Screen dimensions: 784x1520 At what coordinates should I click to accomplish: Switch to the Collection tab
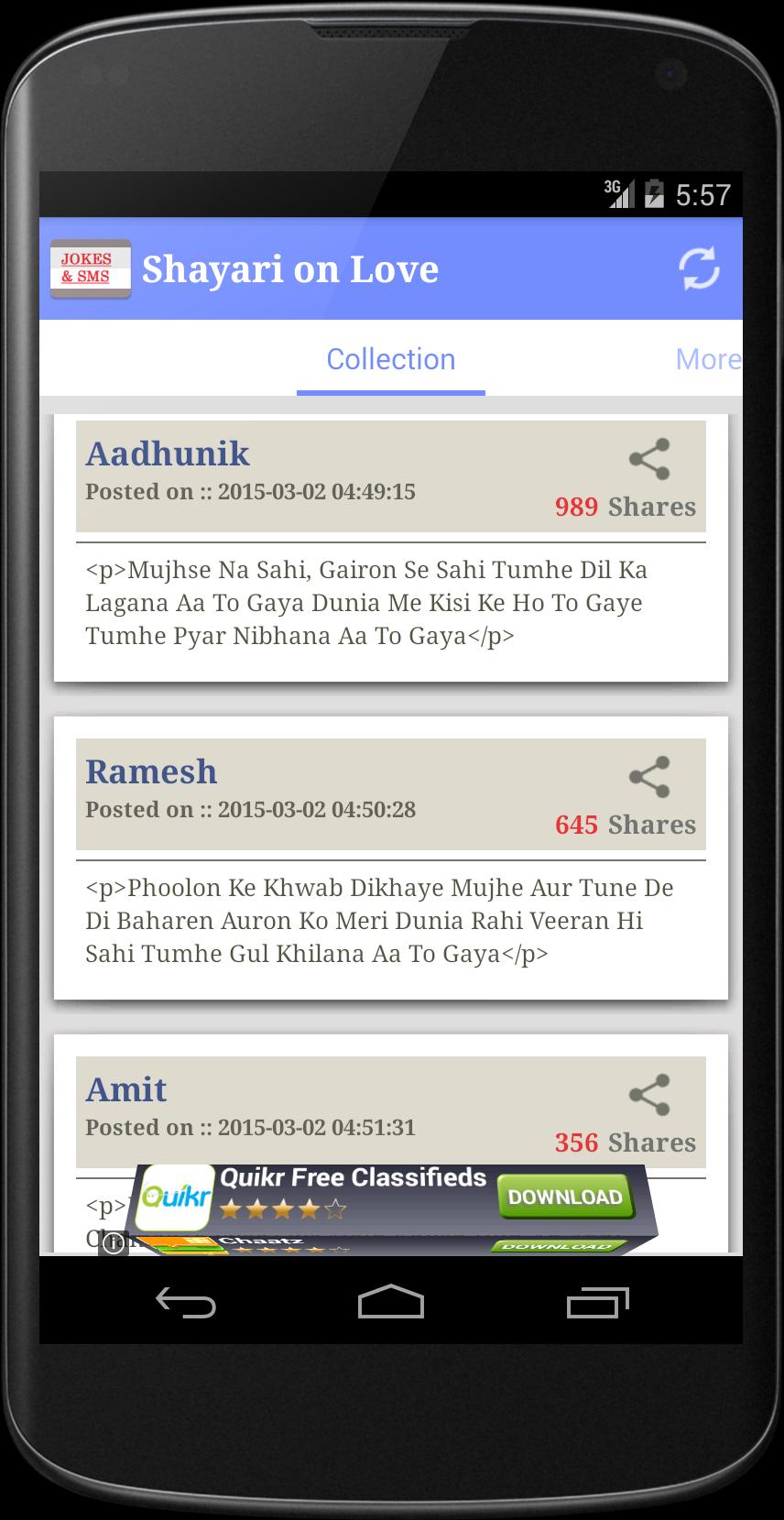coord(391,359)
